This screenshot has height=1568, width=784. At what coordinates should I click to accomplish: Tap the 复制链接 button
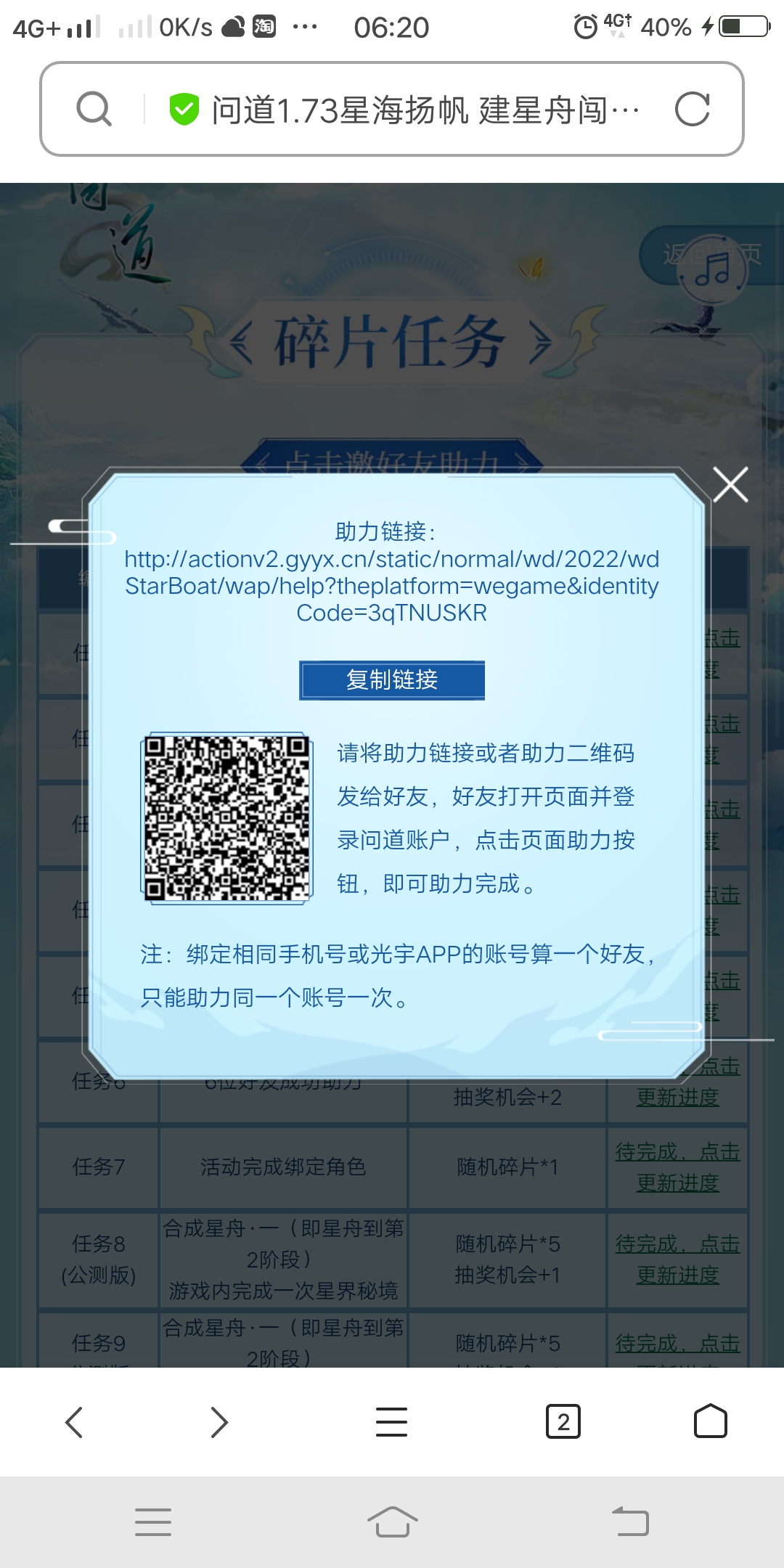tap(392, 680)
